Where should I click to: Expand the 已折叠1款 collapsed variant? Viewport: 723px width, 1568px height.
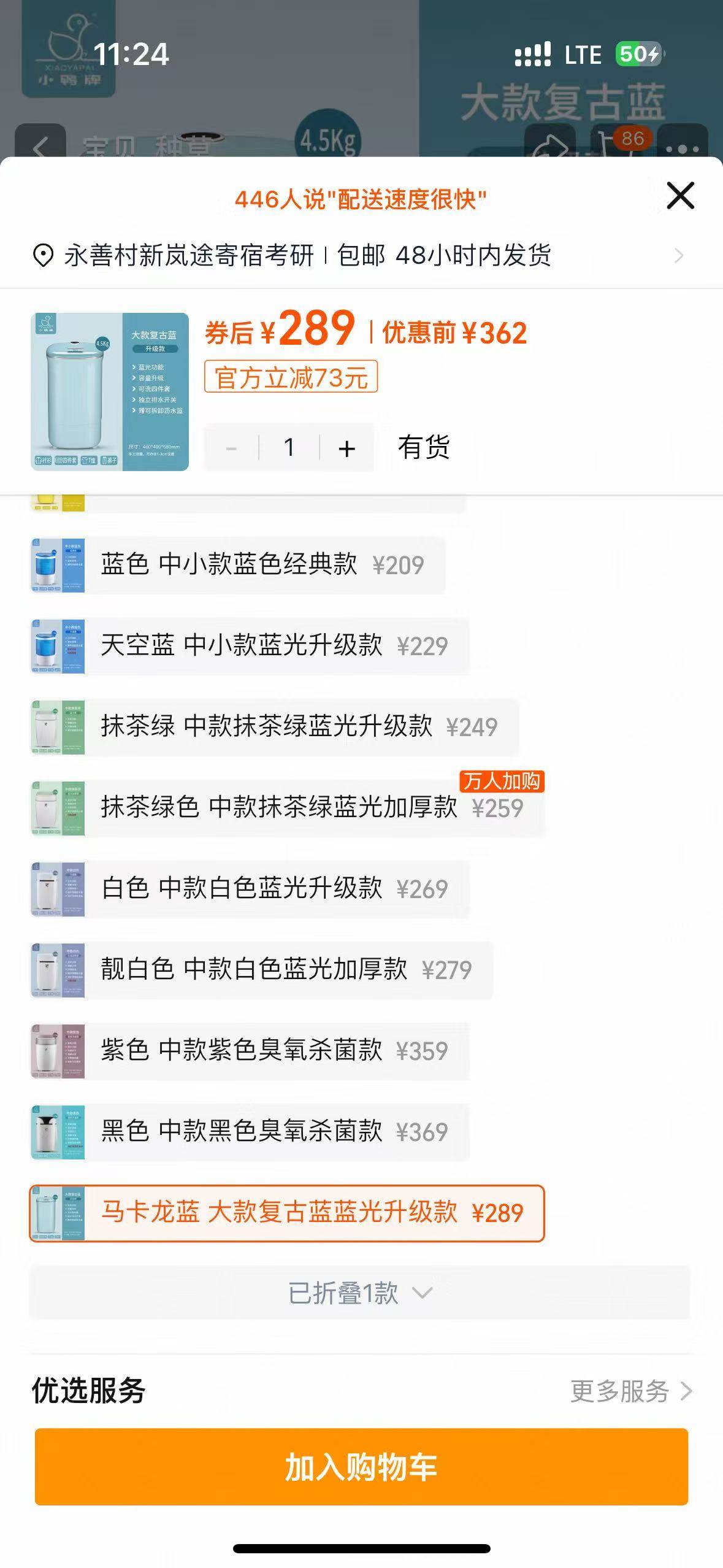[361, 1293]
